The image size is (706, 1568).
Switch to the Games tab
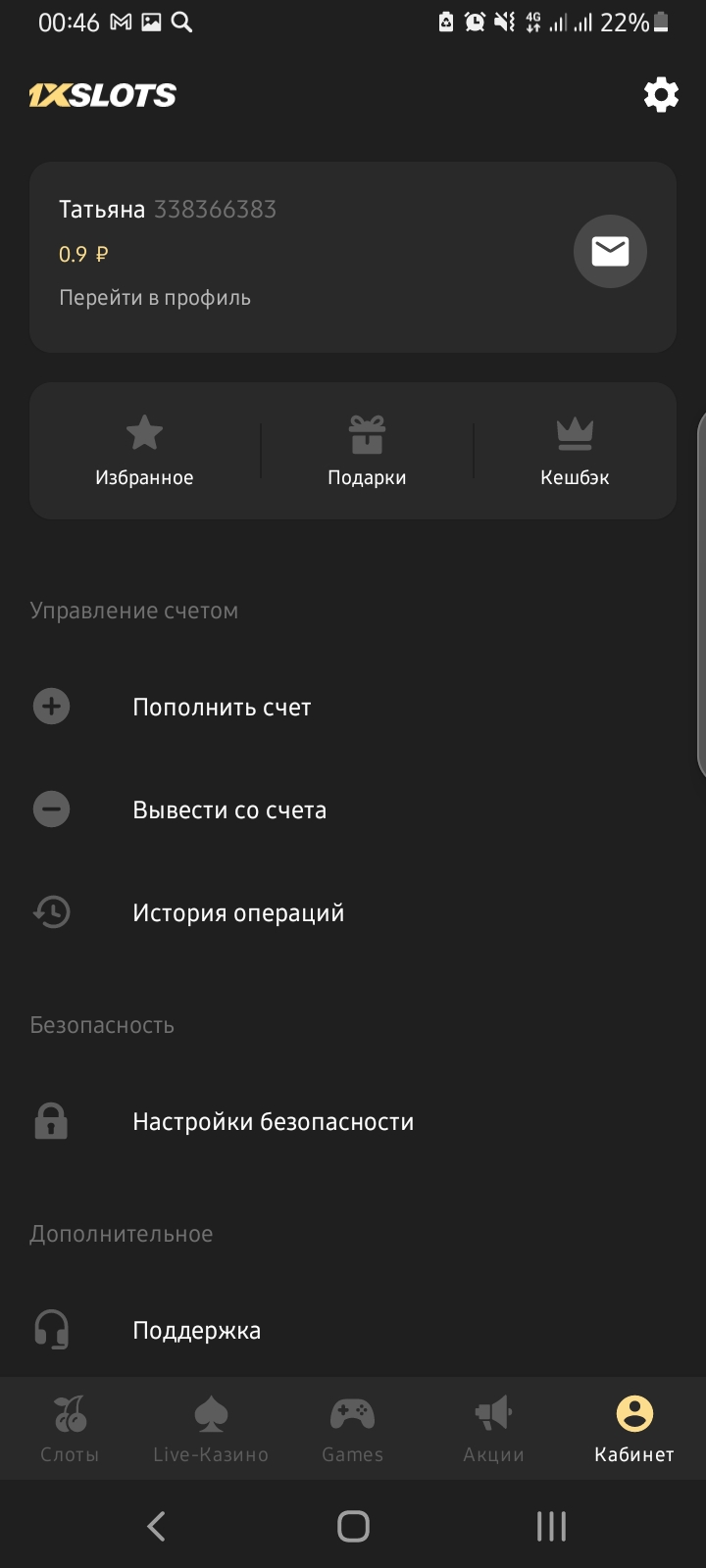coord(352,1429)
